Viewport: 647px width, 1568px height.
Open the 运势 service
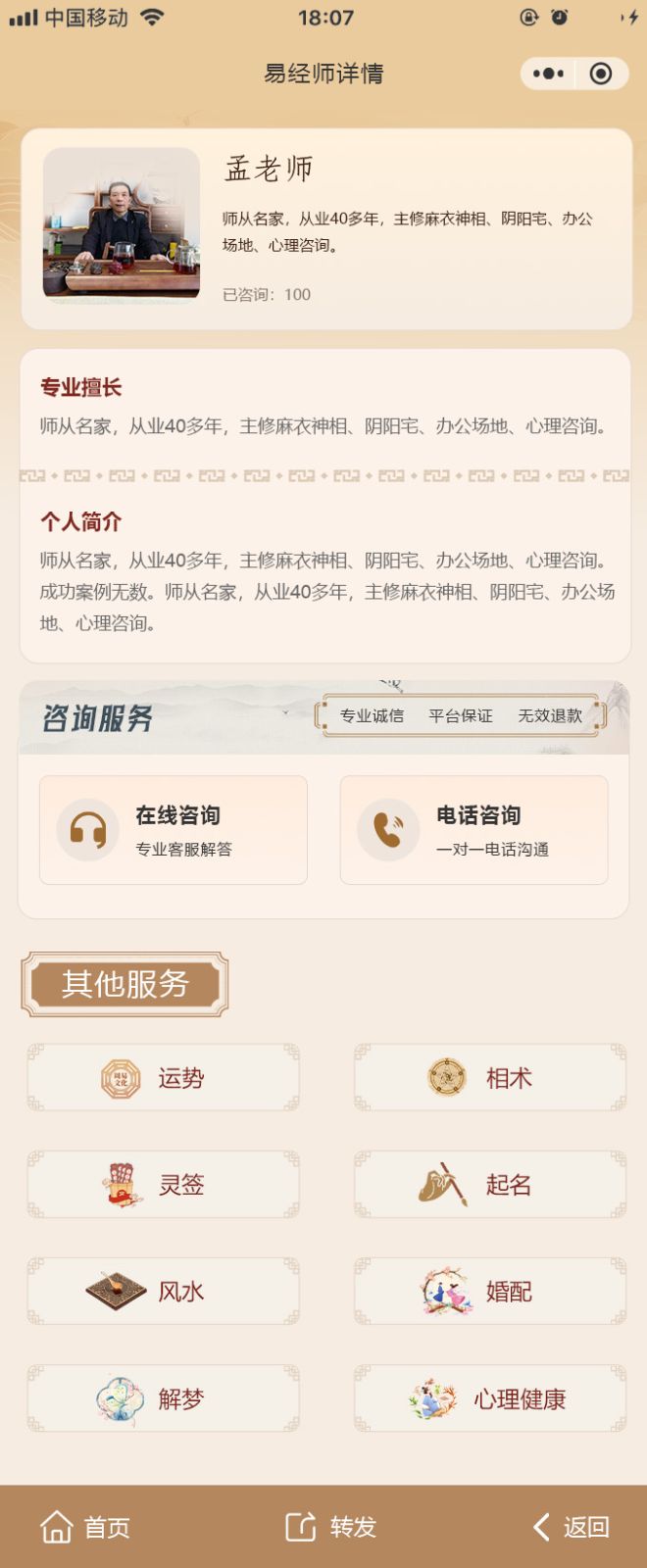pos(163,1078)
